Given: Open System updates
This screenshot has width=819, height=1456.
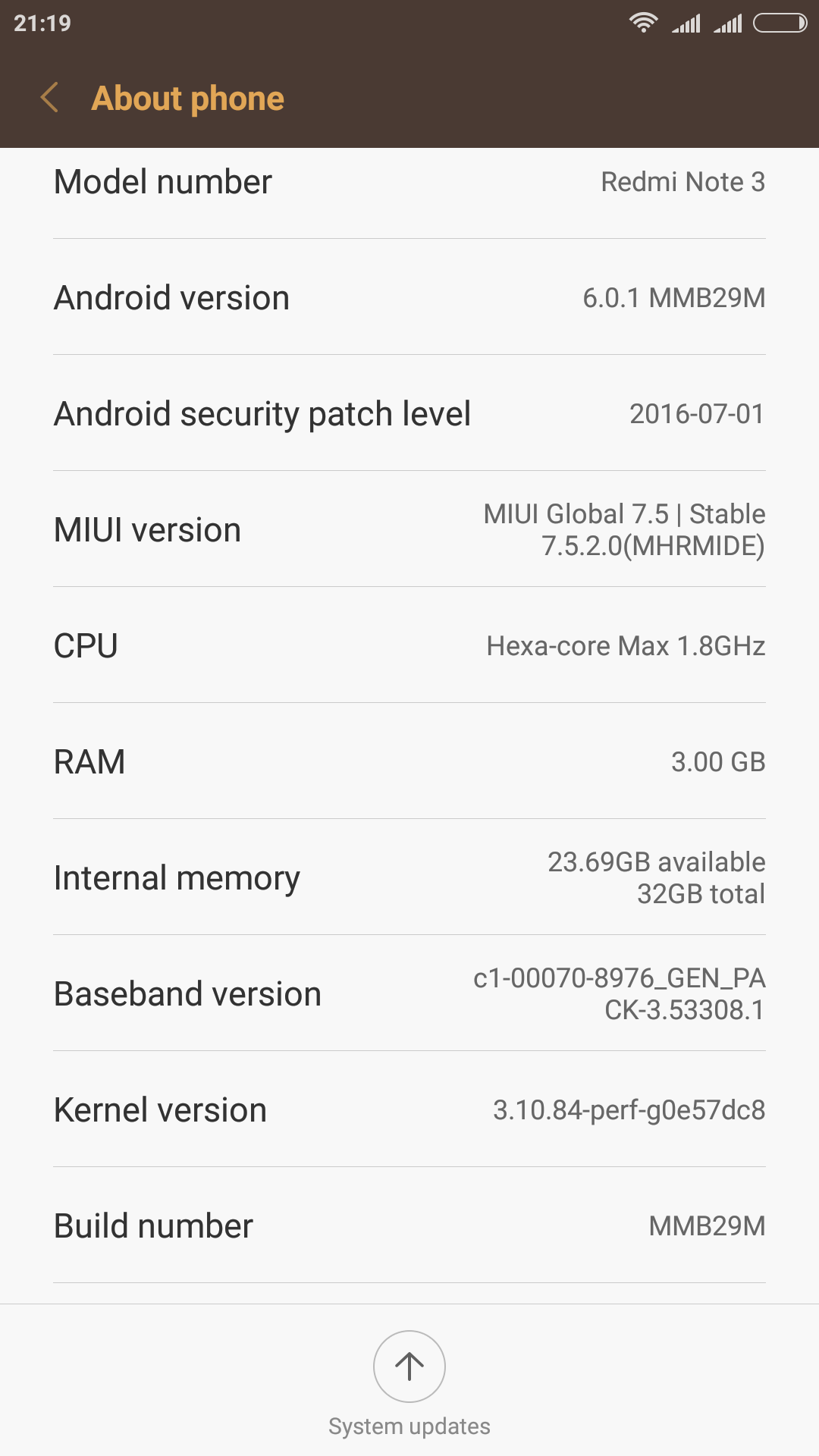Looking at the screenshot, I should [x=409, y=1367].
